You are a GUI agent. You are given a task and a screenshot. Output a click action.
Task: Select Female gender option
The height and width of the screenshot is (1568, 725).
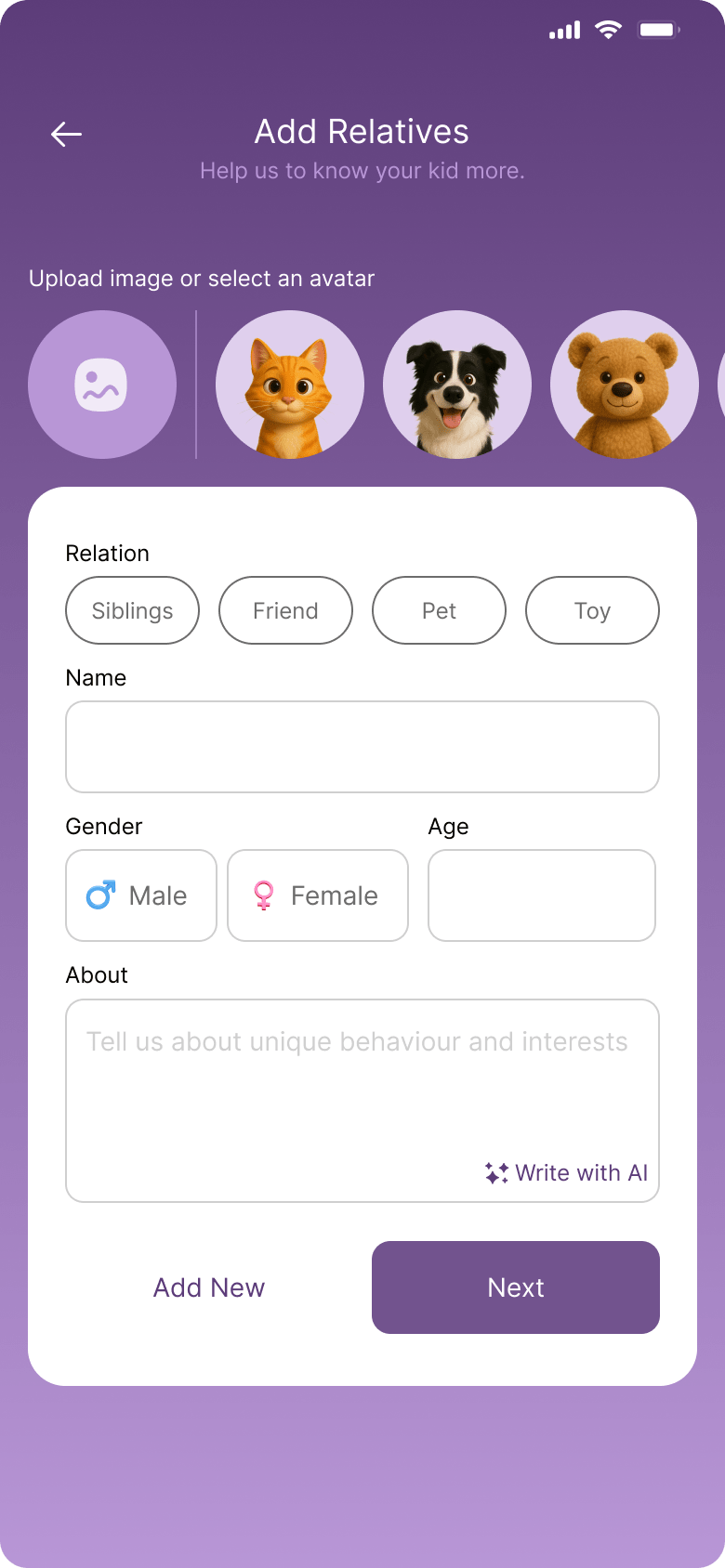pos(318,895)
